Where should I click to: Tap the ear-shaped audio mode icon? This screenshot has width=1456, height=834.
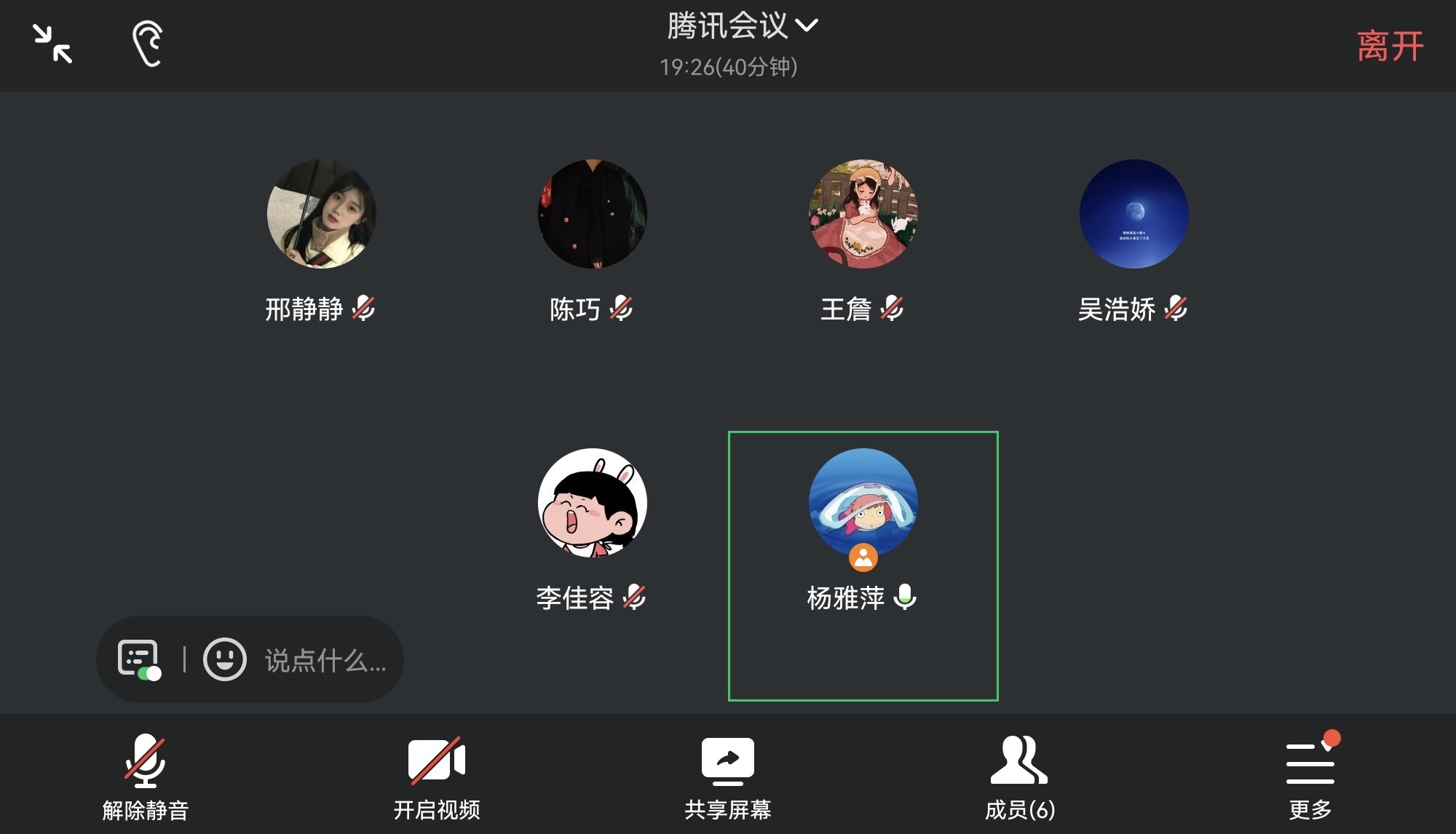point(148,44)
